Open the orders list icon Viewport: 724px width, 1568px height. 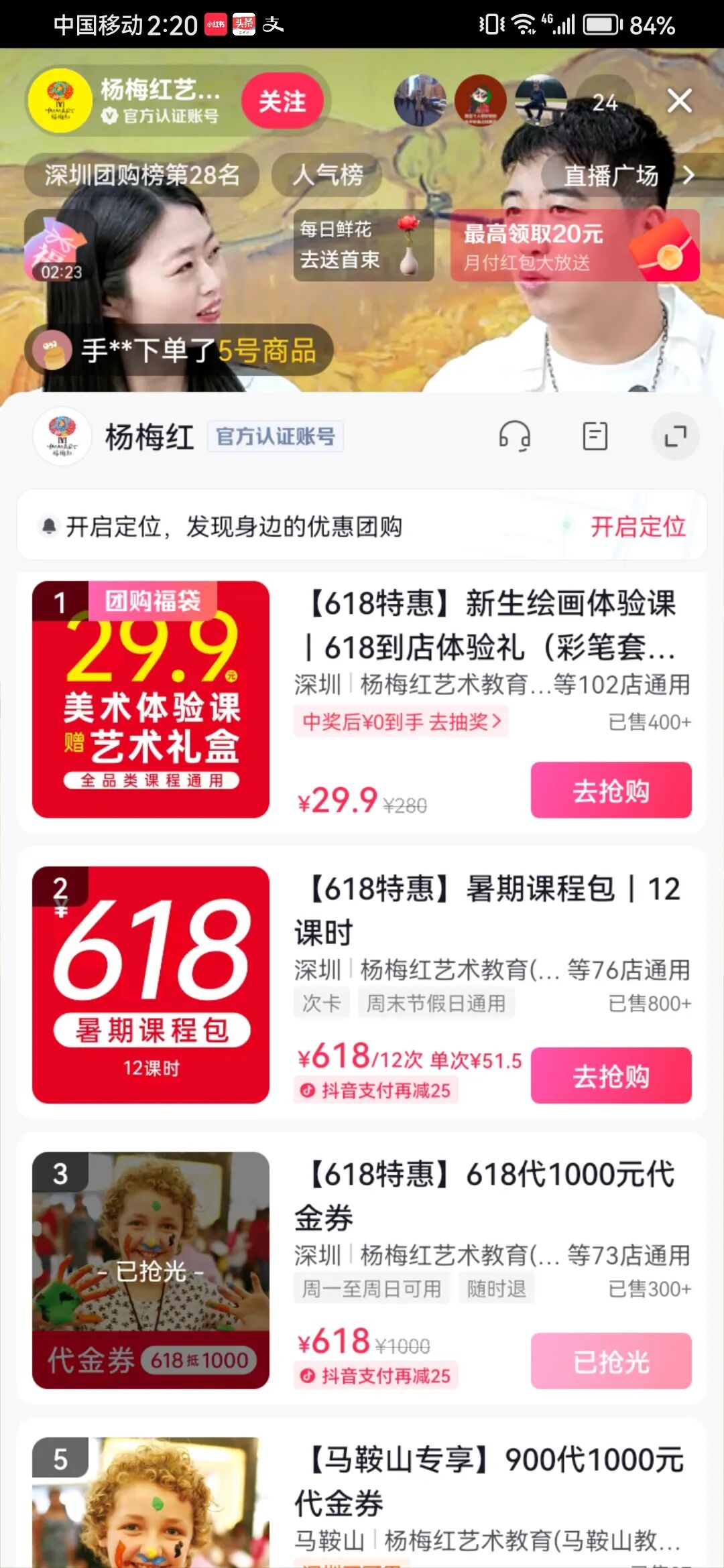coord(595,436)
